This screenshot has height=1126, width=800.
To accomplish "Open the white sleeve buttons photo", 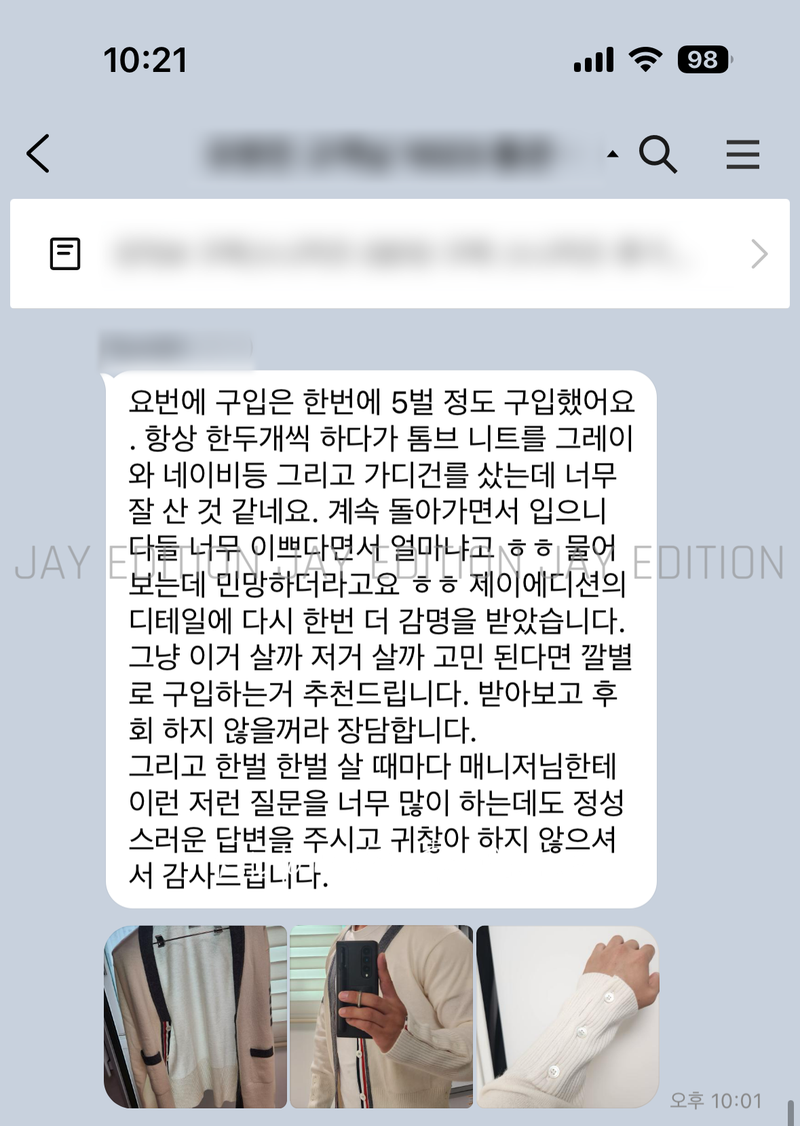I will 566,1016.
